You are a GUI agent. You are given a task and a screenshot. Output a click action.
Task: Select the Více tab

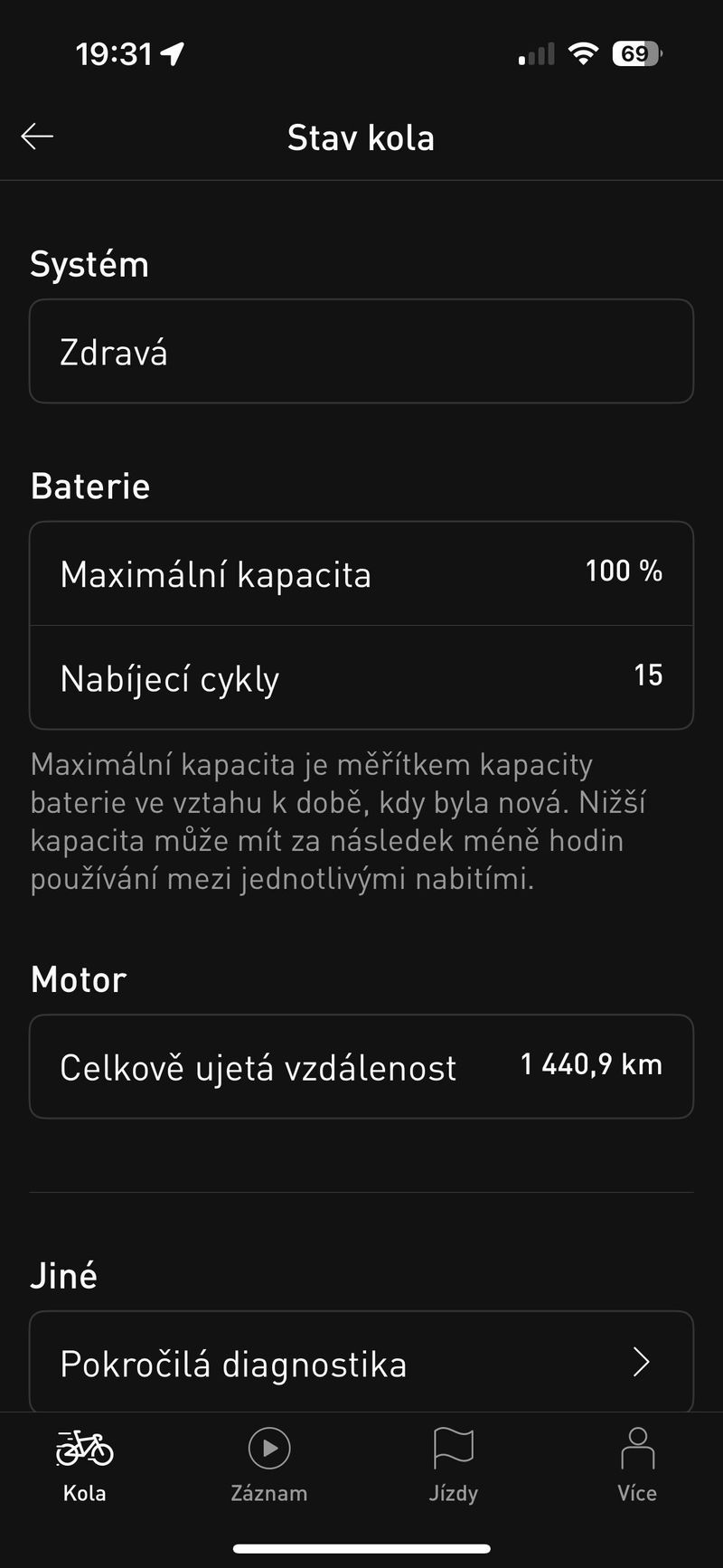637,1465
